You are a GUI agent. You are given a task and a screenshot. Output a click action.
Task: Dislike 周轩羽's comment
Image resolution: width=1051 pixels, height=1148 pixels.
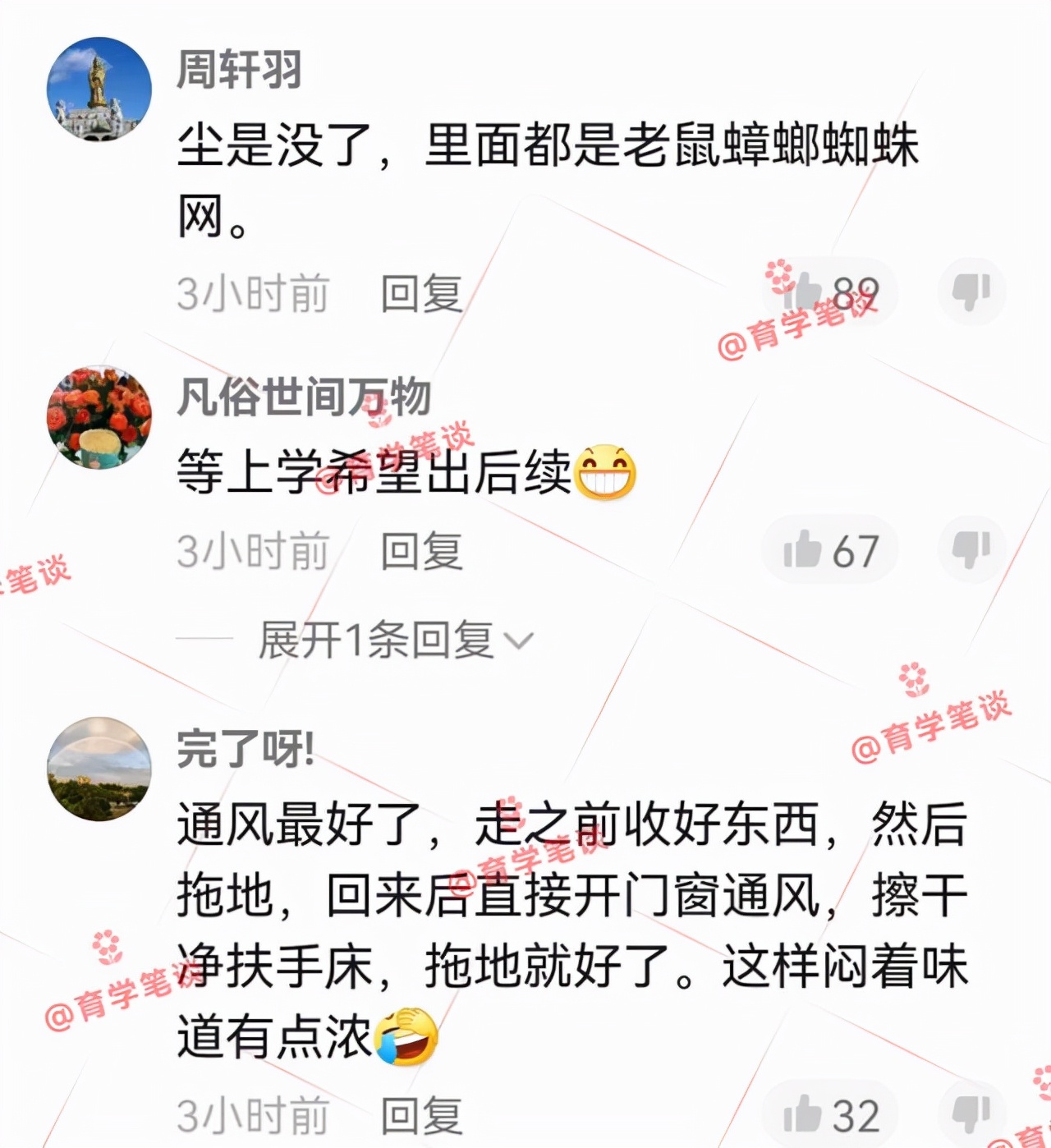(971, 289)
